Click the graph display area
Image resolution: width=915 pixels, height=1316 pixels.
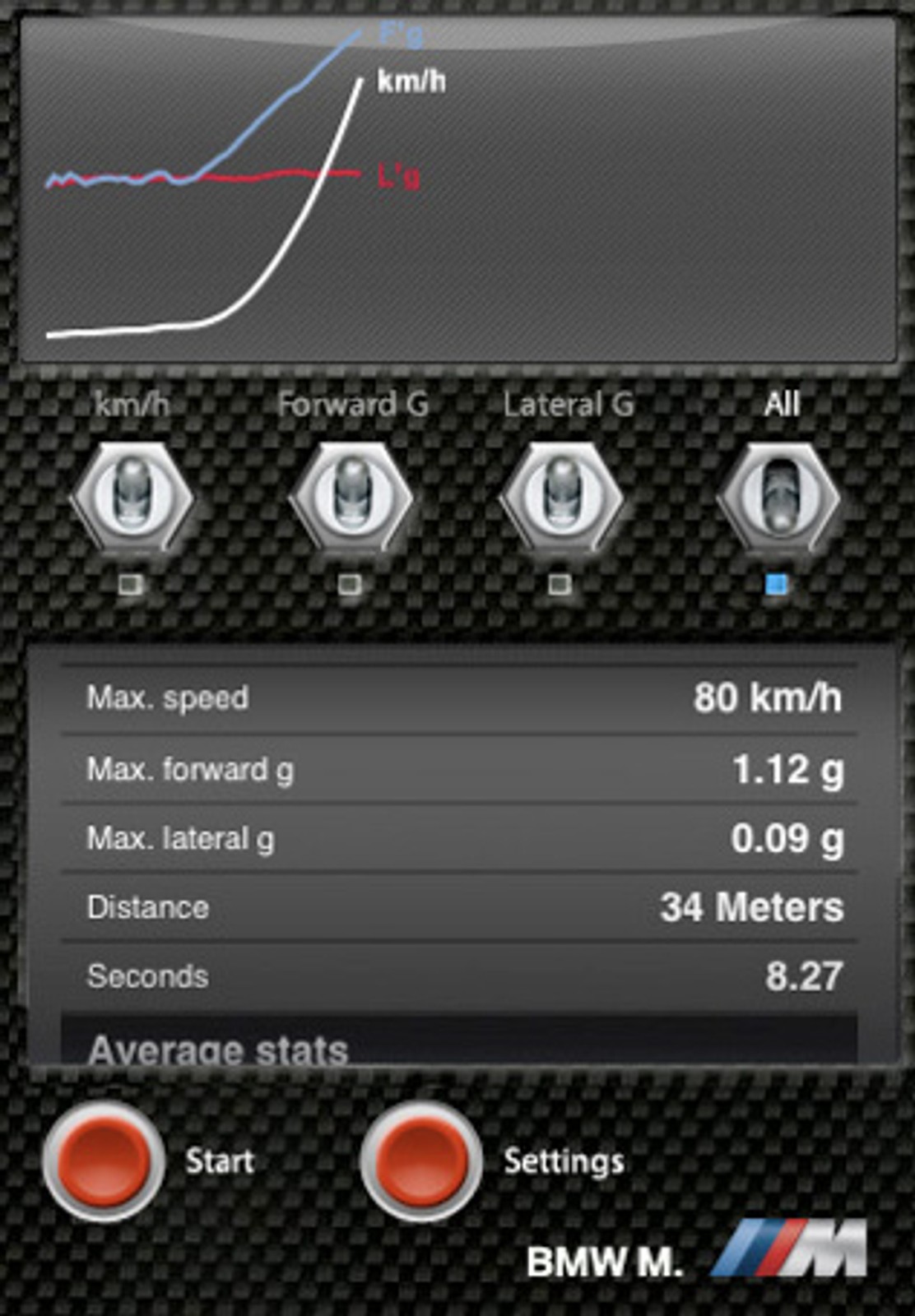pyautogui.click(x=457, y=189)
